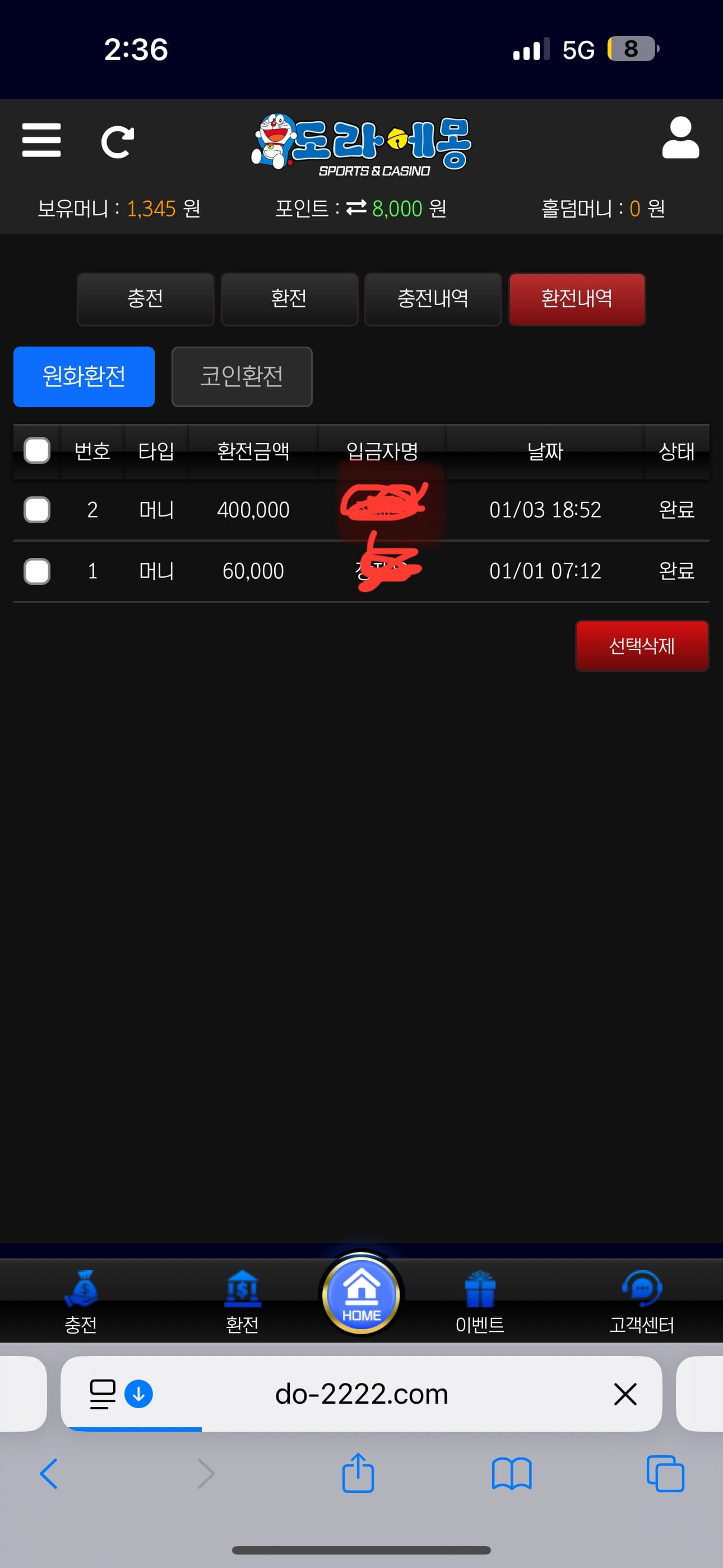Open 고객센터 support

(642, 1302)
